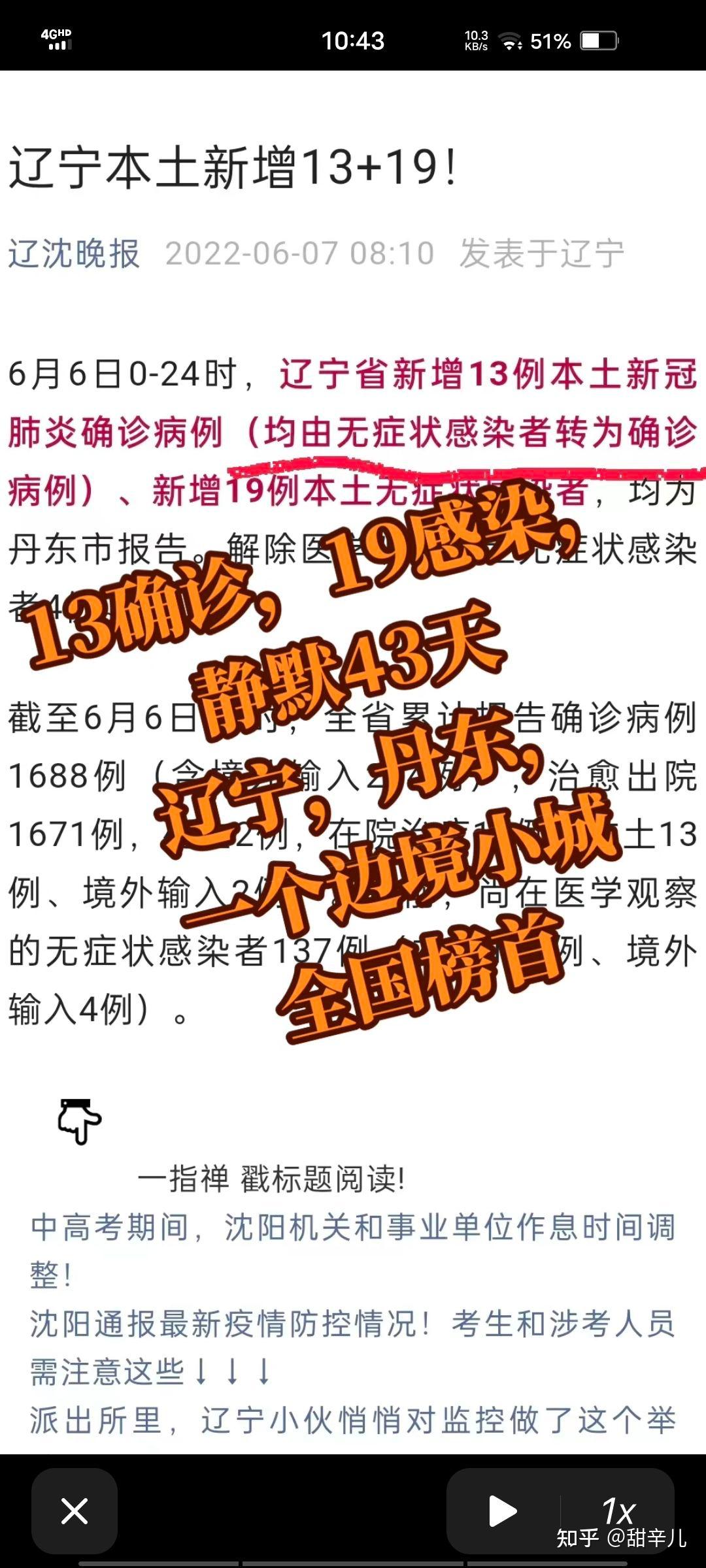The height and width of the screenshot is (1568, 706).
Task: Open the 中高考期间沈阳机关作息时间调整 article
Action: coord(352,1251)
